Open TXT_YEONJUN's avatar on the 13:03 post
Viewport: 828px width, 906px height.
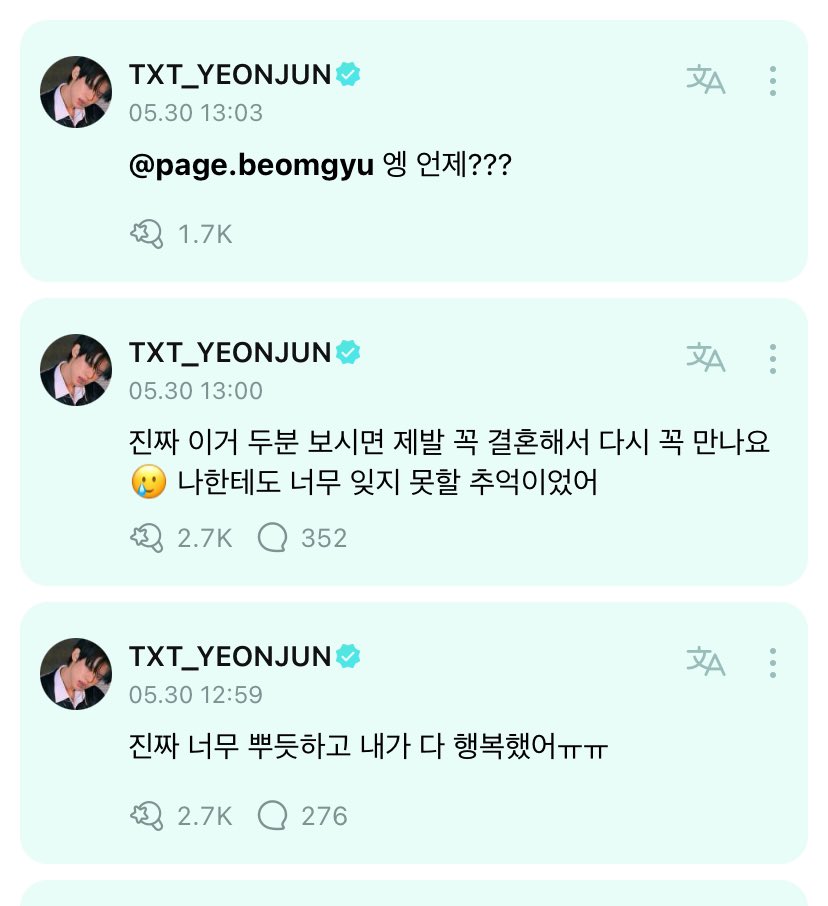(76, 92)
